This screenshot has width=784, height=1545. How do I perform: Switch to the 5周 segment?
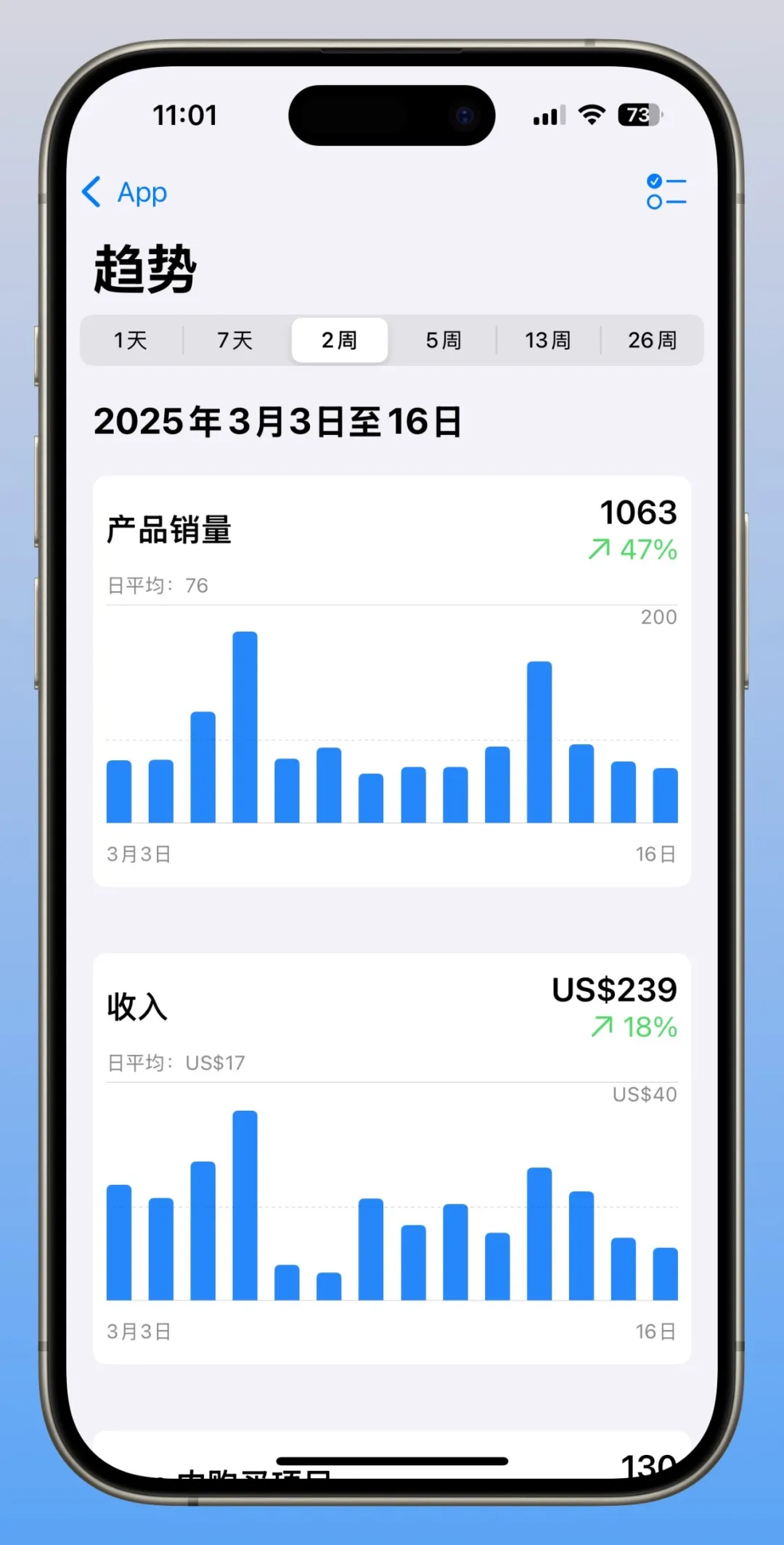click(x=444, y=340)
